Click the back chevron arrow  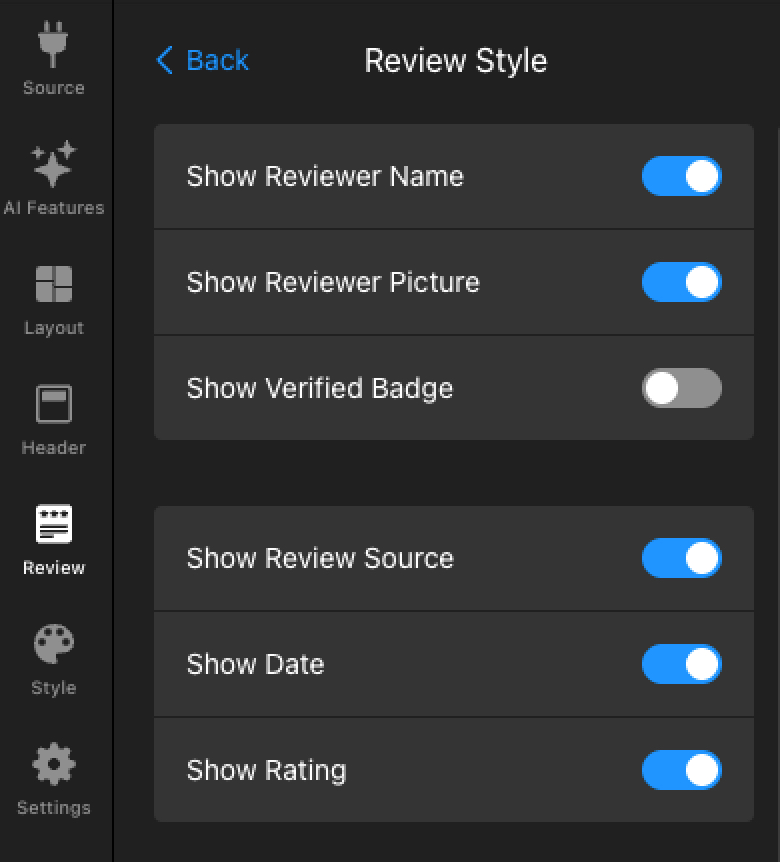(x=164, y=60)
